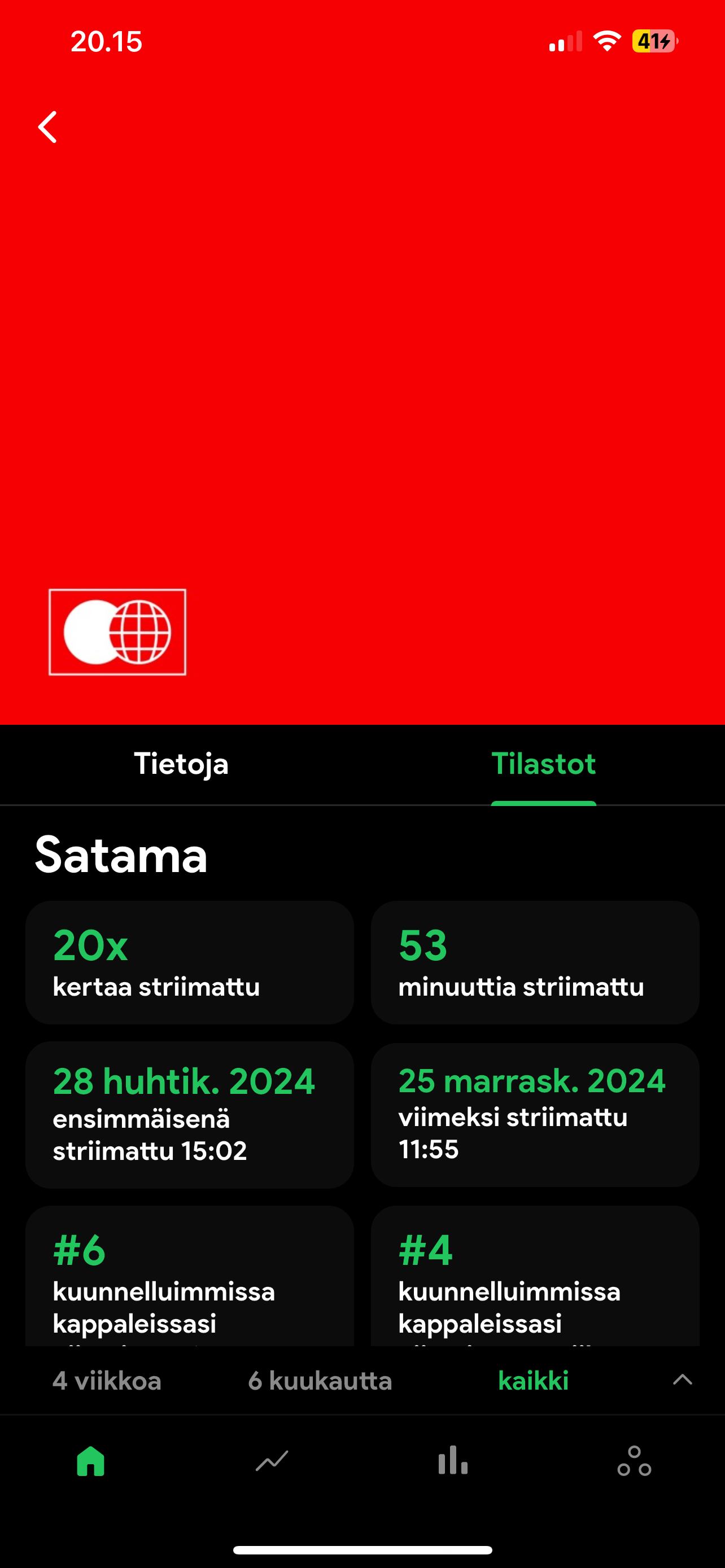
Task: Filter stats to 4 viikkoa
Action: [x=107, y=1381]
